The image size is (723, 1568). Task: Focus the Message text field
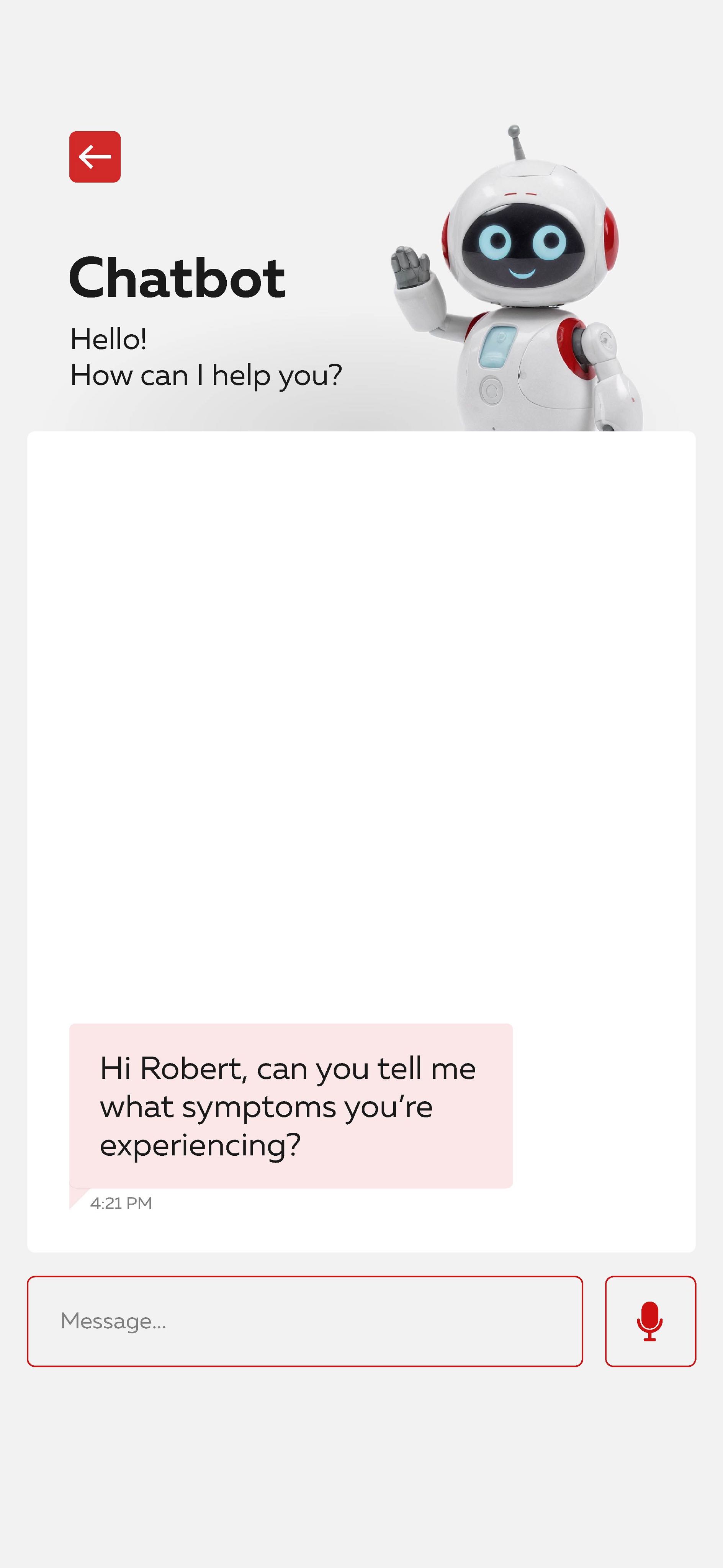click(x=304, y=1321)
